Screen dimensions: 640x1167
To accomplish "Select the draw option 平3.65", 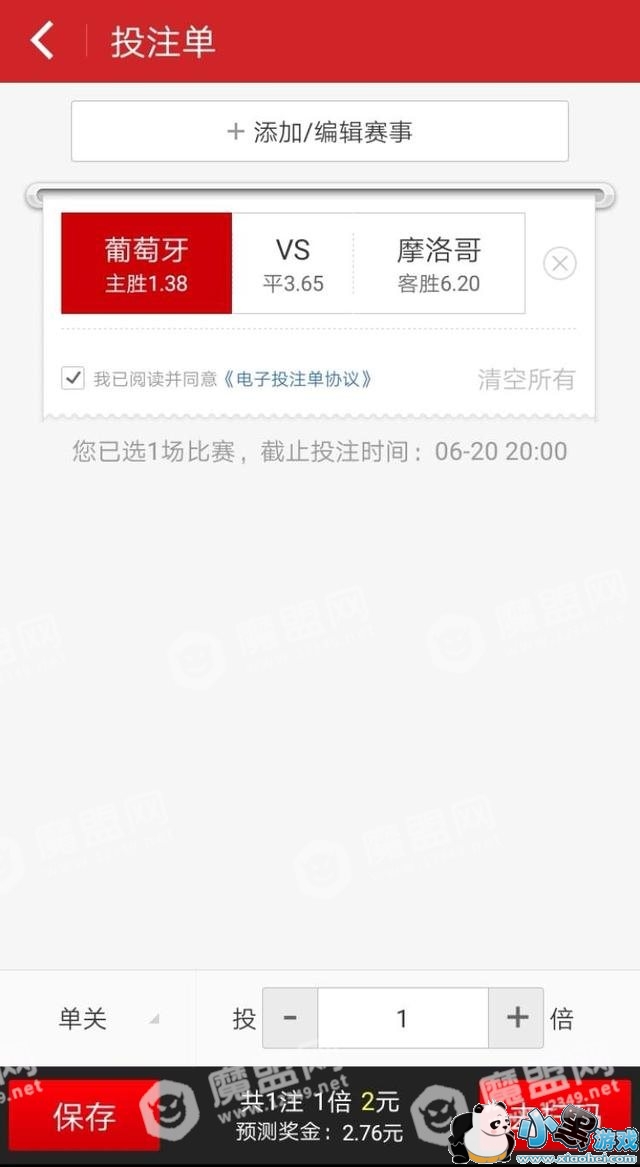I will pos(293,264).
